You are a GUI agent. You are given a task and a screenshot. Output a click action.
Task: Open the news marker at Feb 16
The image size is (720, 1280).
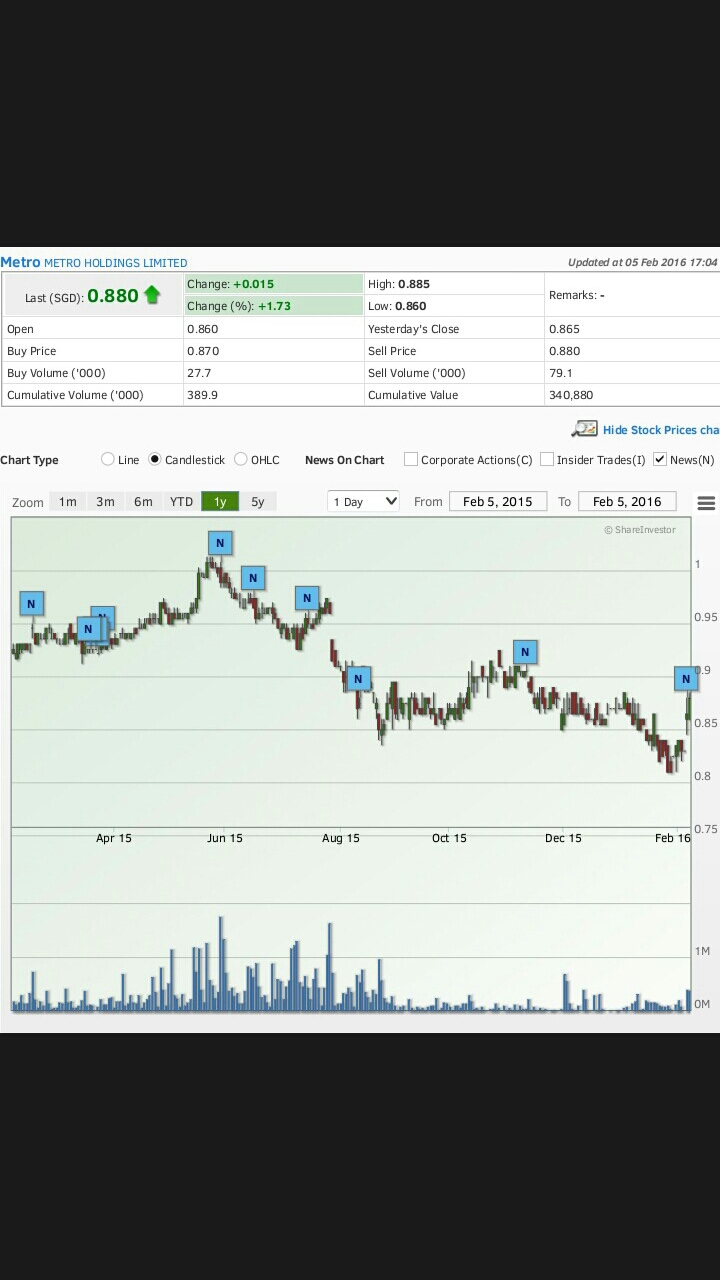pyautogui.click(x=686, y=679)
